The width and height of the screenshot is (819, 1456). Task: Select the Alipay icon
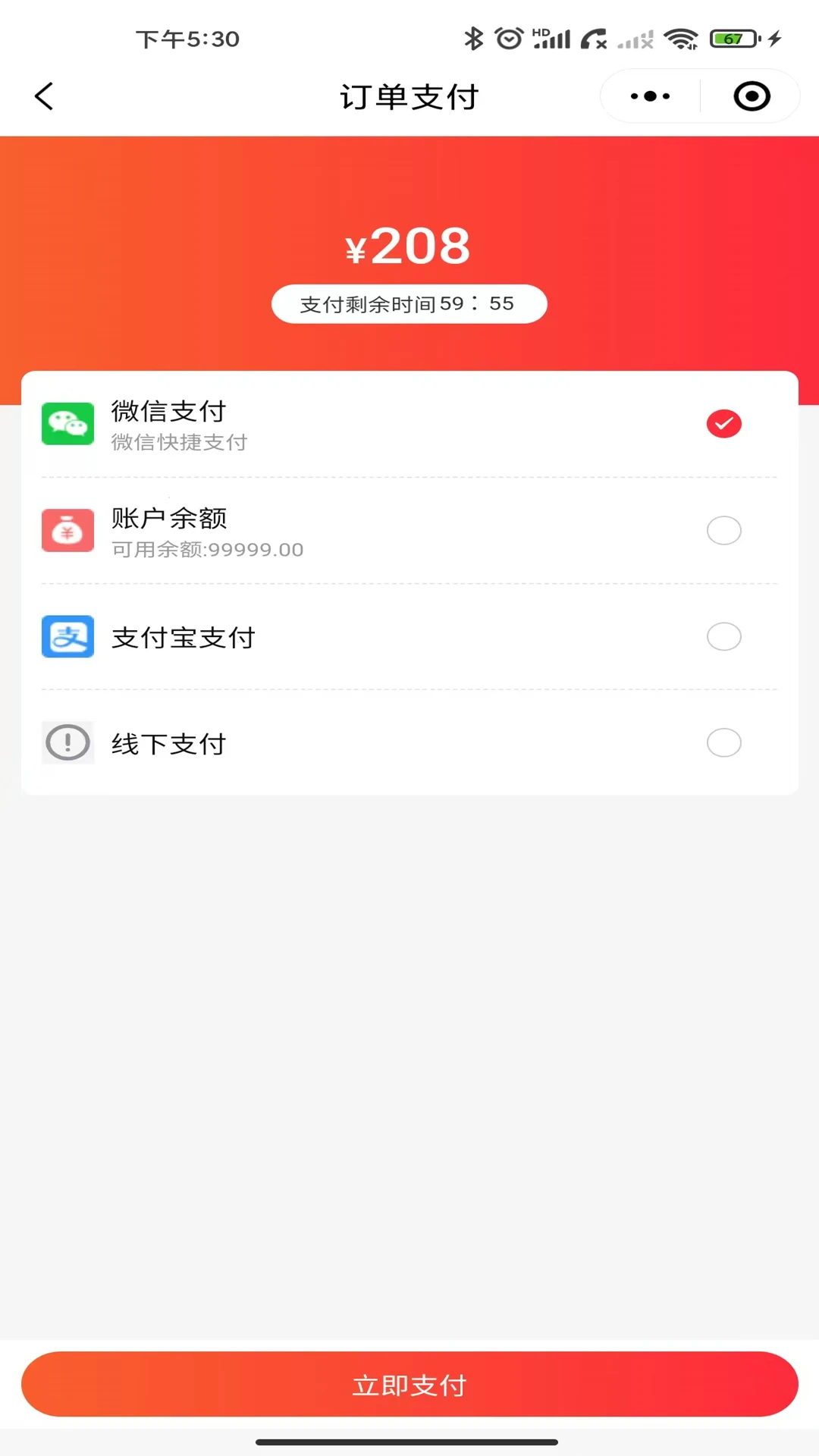[x=67, y=636]
